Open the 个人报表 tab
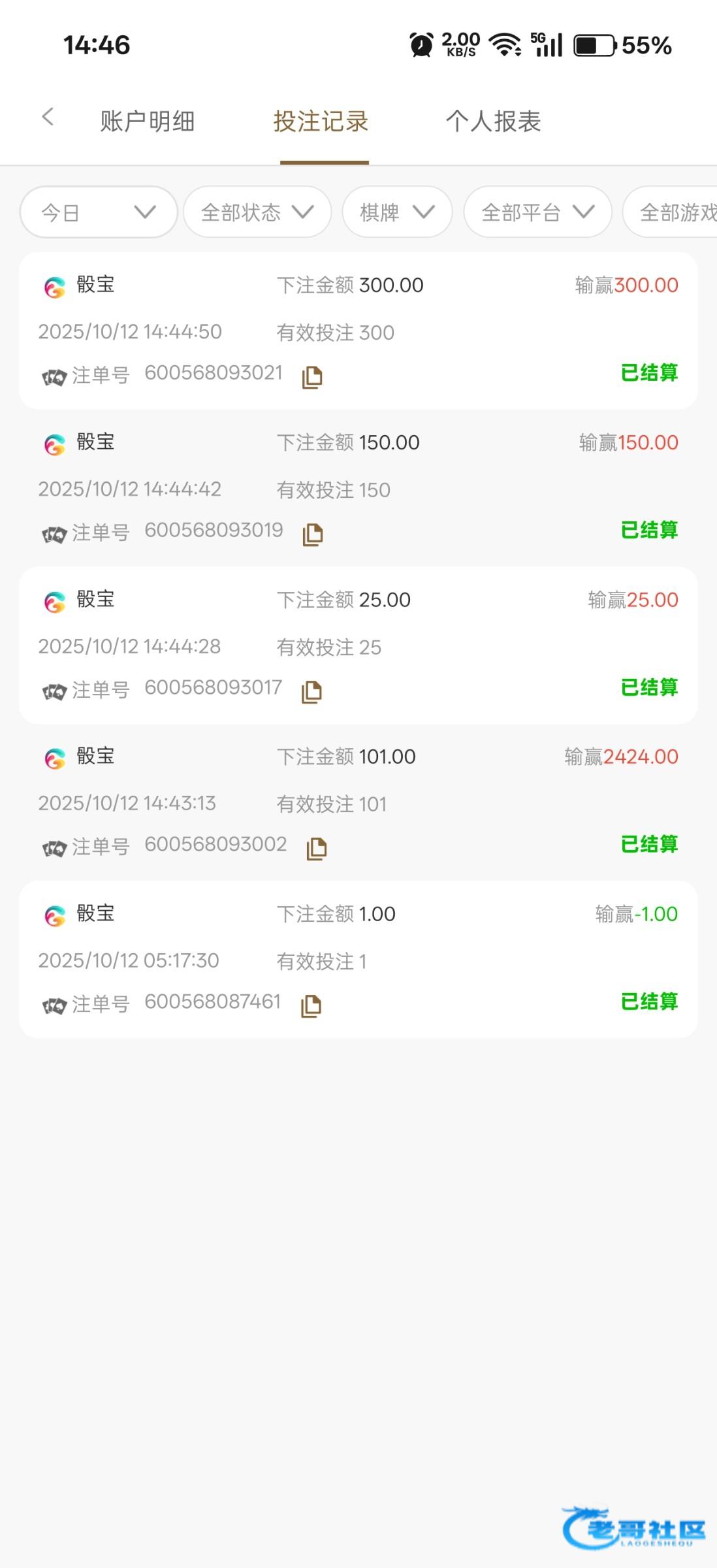The width and height of the screenshot is (717, 1568). pyautogui.click(x=493, y=122)
